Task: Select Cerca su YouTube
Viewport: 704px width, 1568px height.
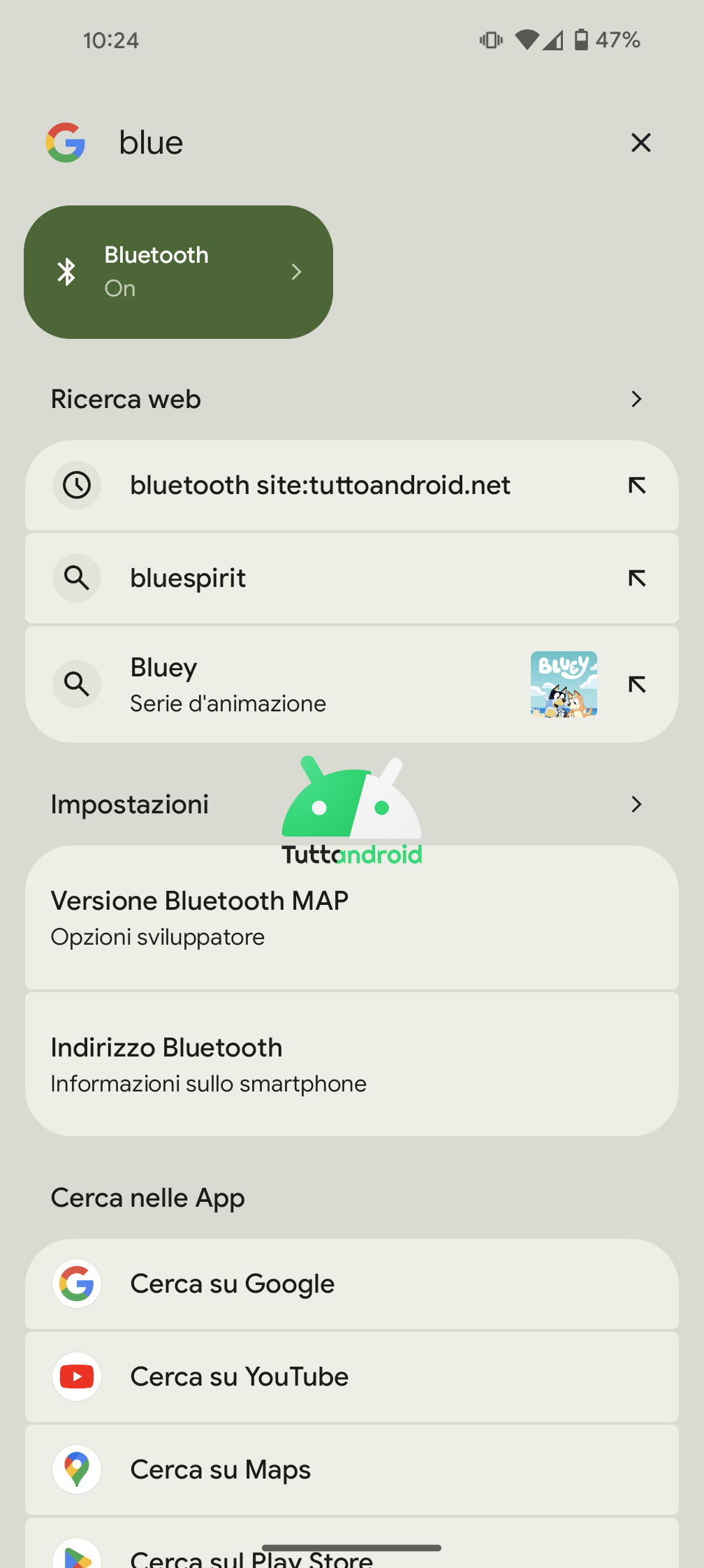Action: [x=352, y=1377]
